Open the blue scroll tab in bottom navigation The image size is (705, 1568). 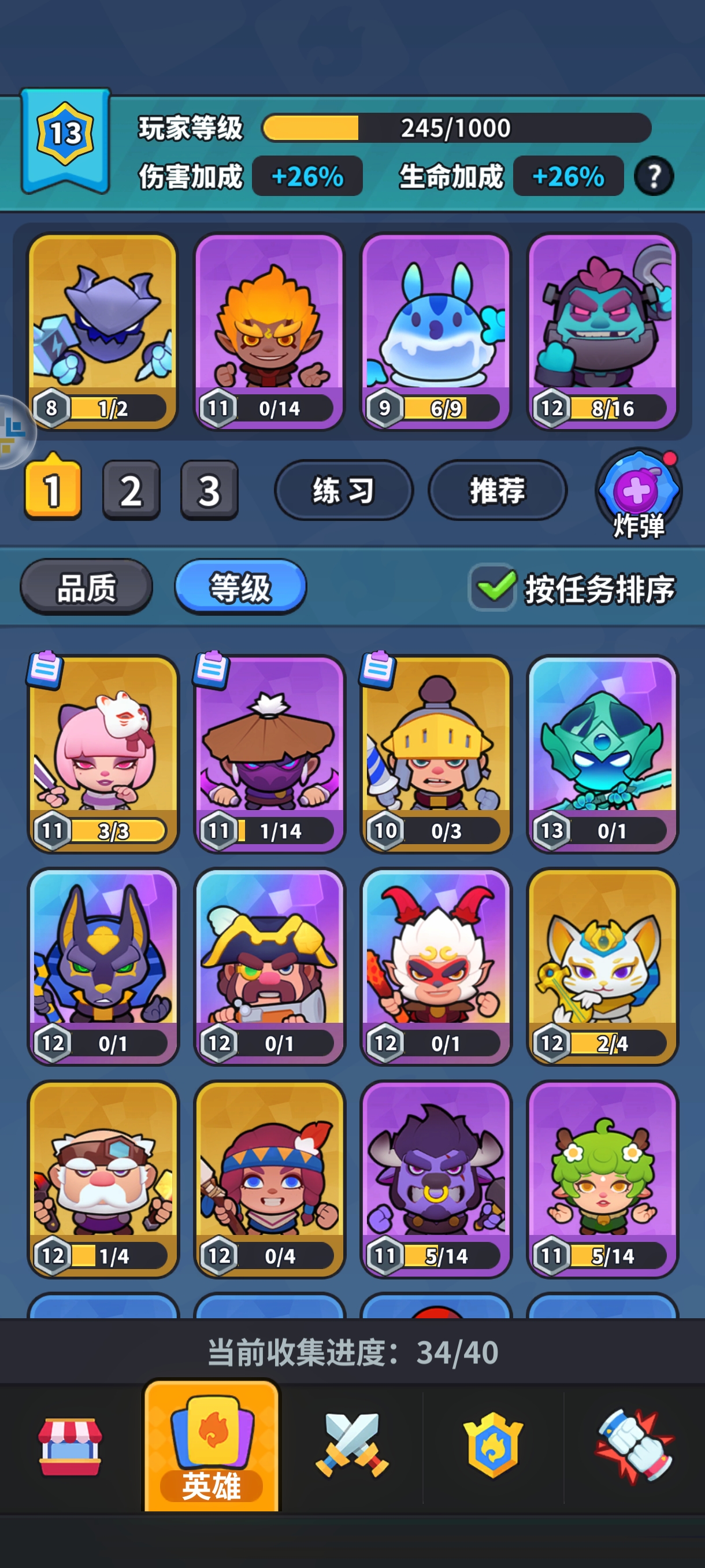(634, 1446)
